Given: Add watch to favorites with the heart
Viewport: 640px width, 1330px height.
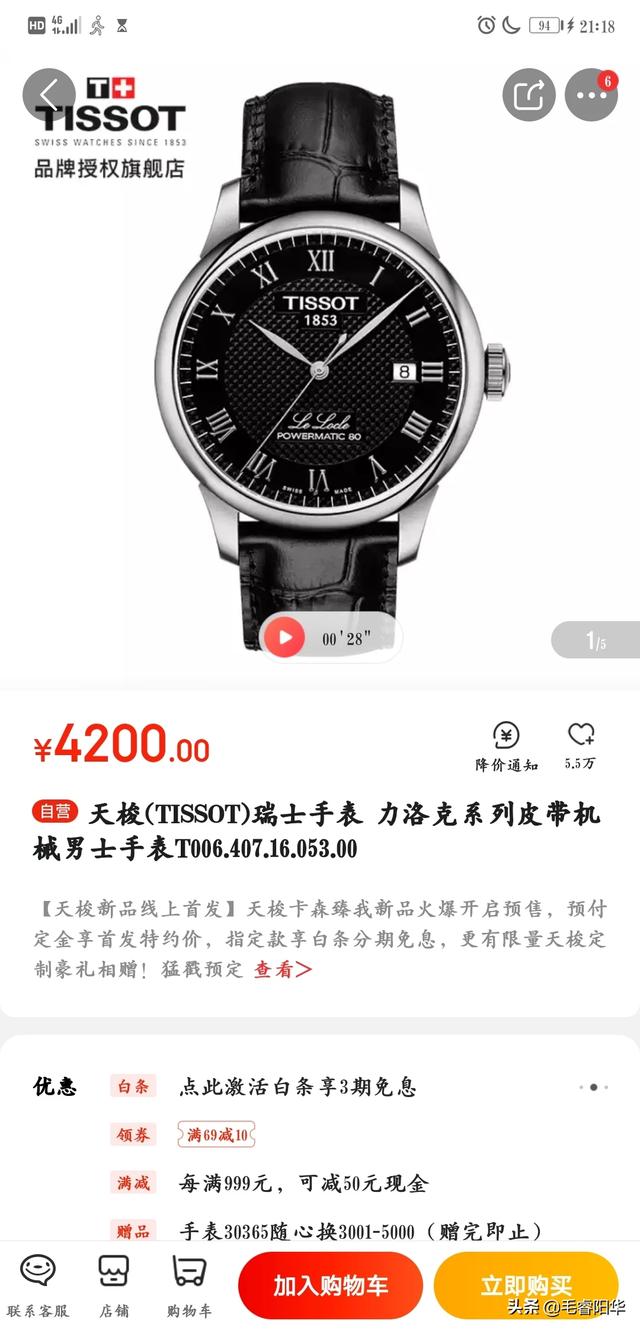Looking at the screenshot, I should (x=580, y=746).
